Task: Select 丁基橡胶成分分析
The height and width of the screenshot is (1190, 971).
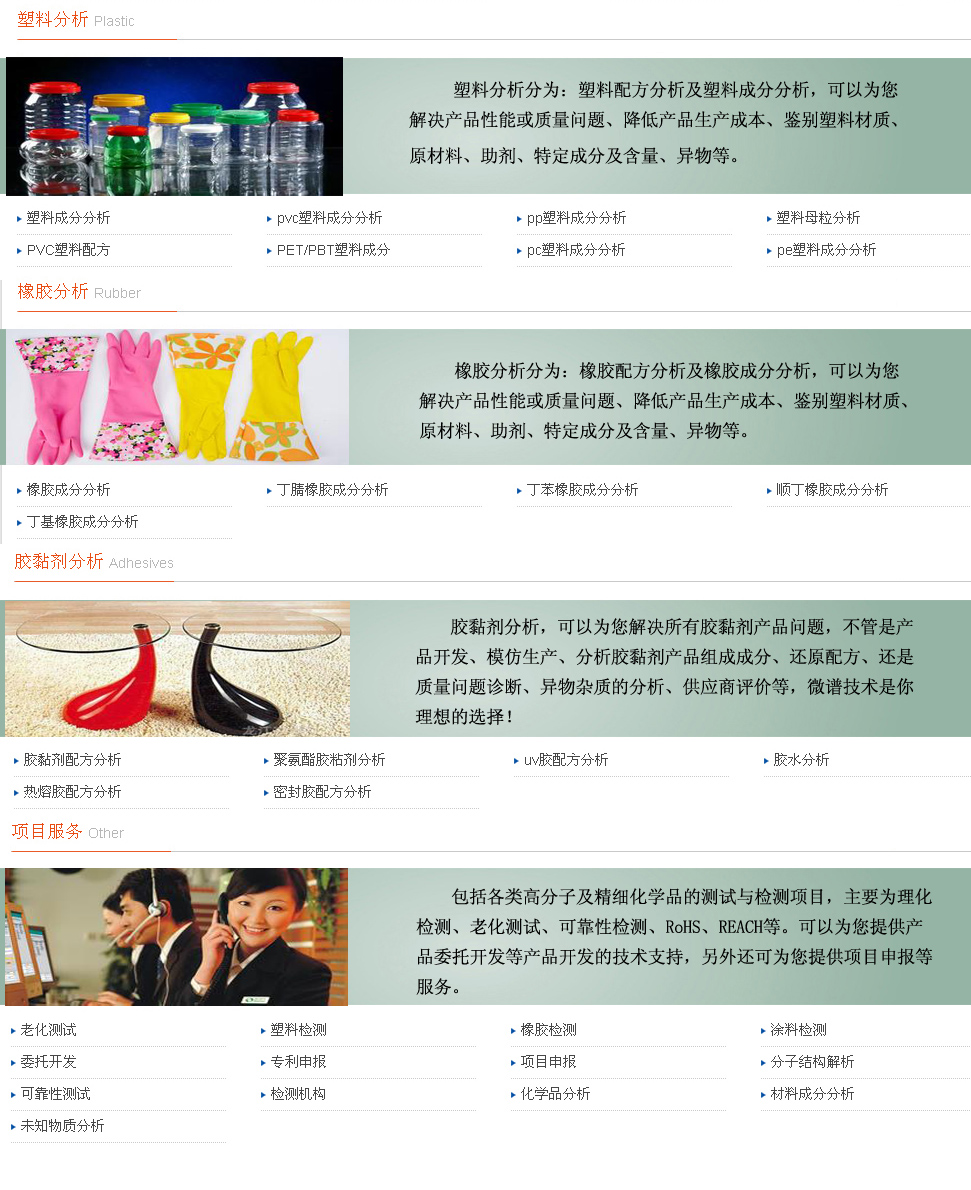Action: (82, 522)
